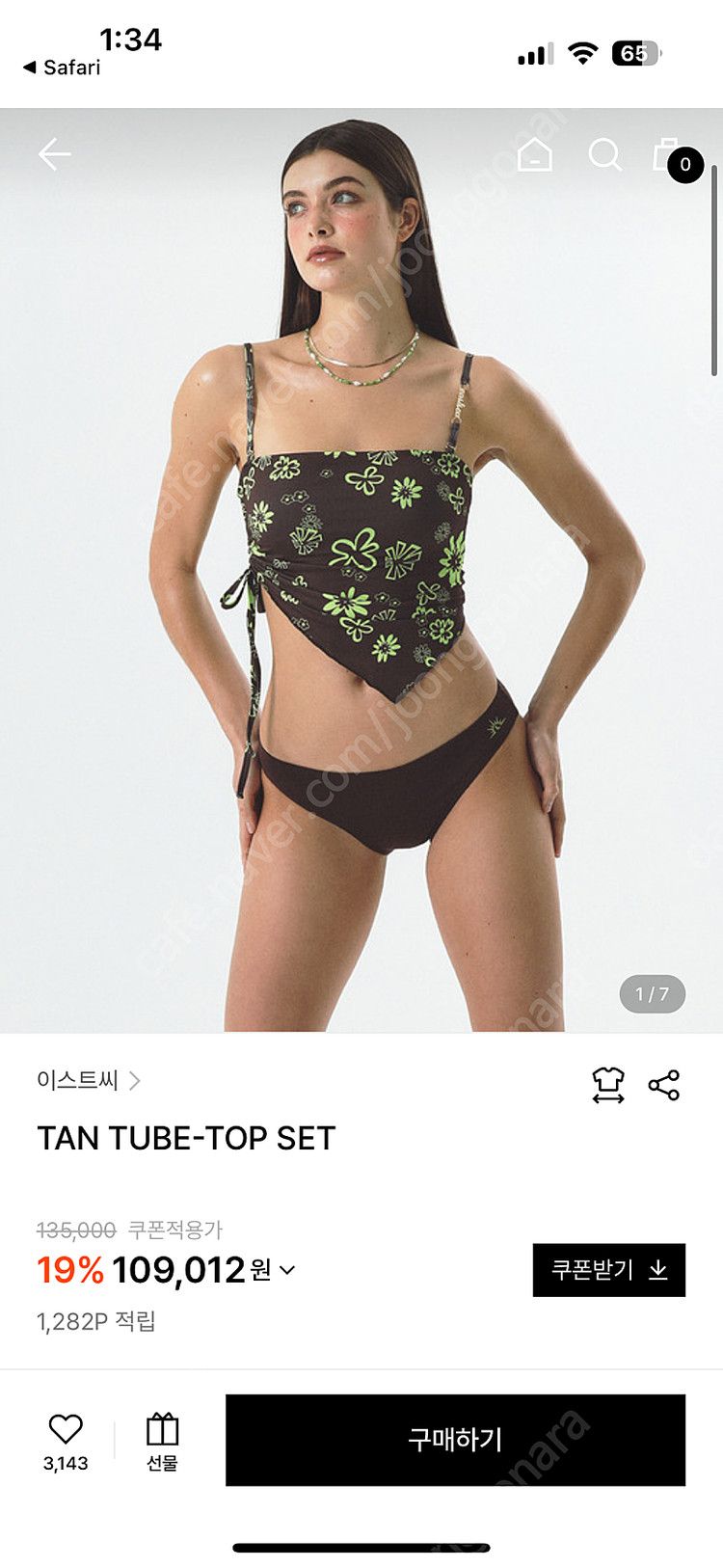Open the TAN TUBE-TOP SET product photo
723x1568 pixels.
[361, 570]
